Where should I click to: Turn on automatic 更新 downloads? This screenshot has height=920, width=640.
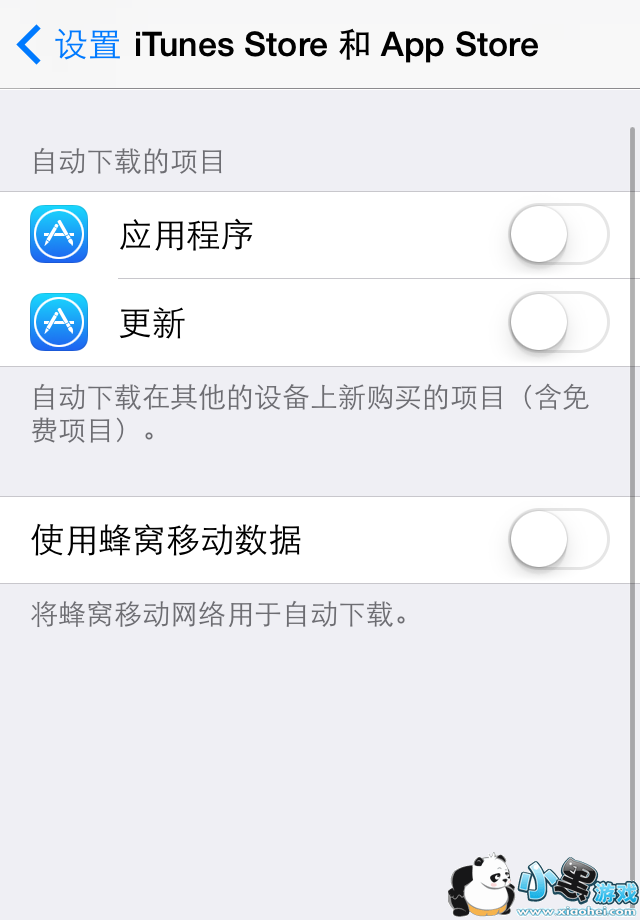click(x=558, y=322)
